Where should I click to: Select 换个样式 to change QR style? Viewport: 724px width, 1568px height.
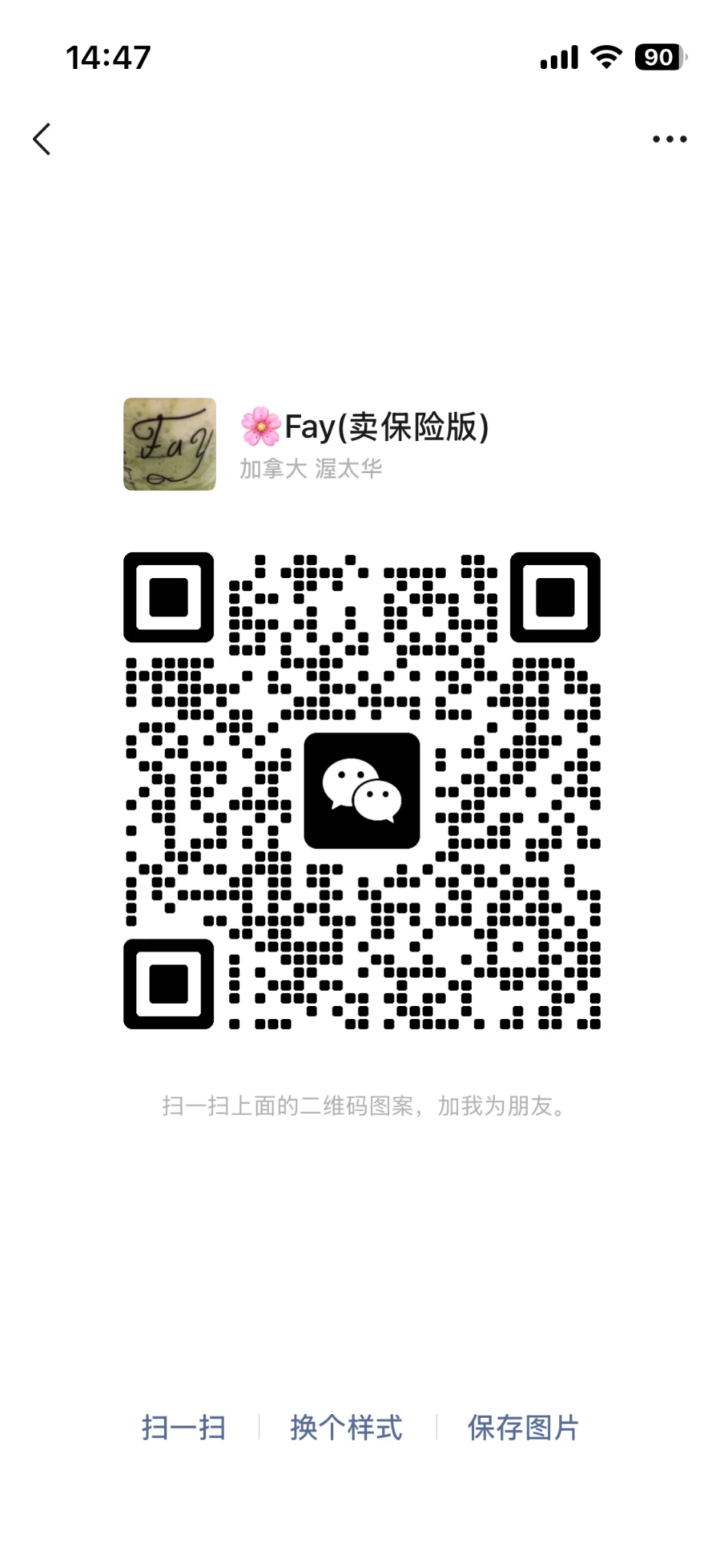pyautogui.click(x=346, y=1428)
